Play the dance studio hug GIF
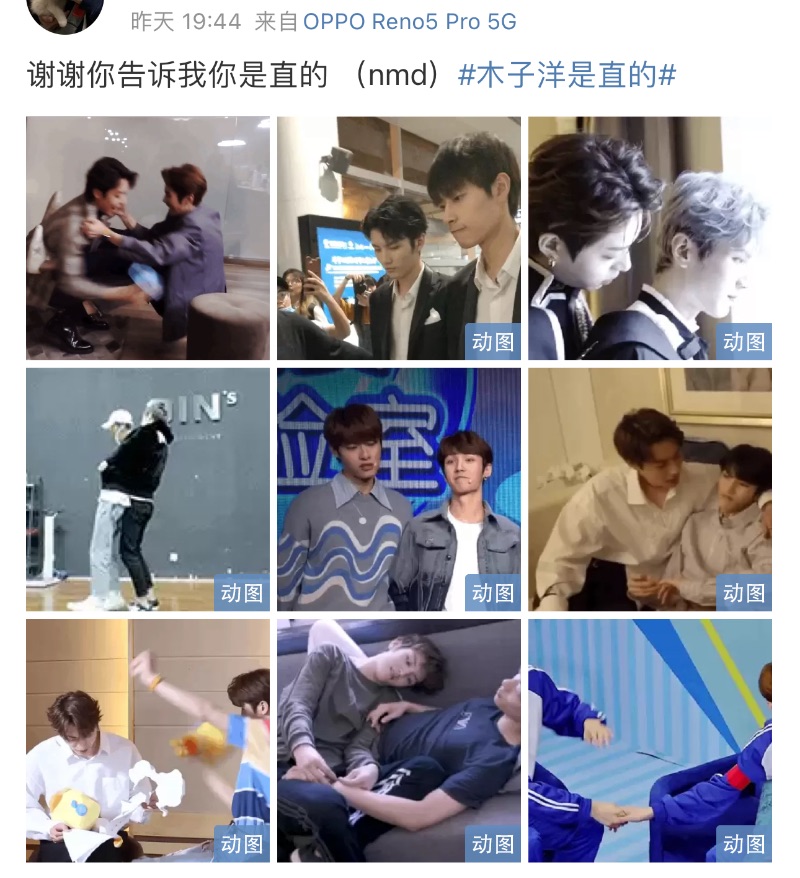The height and width of the screenshot is (878, 800). click(148, 489)
